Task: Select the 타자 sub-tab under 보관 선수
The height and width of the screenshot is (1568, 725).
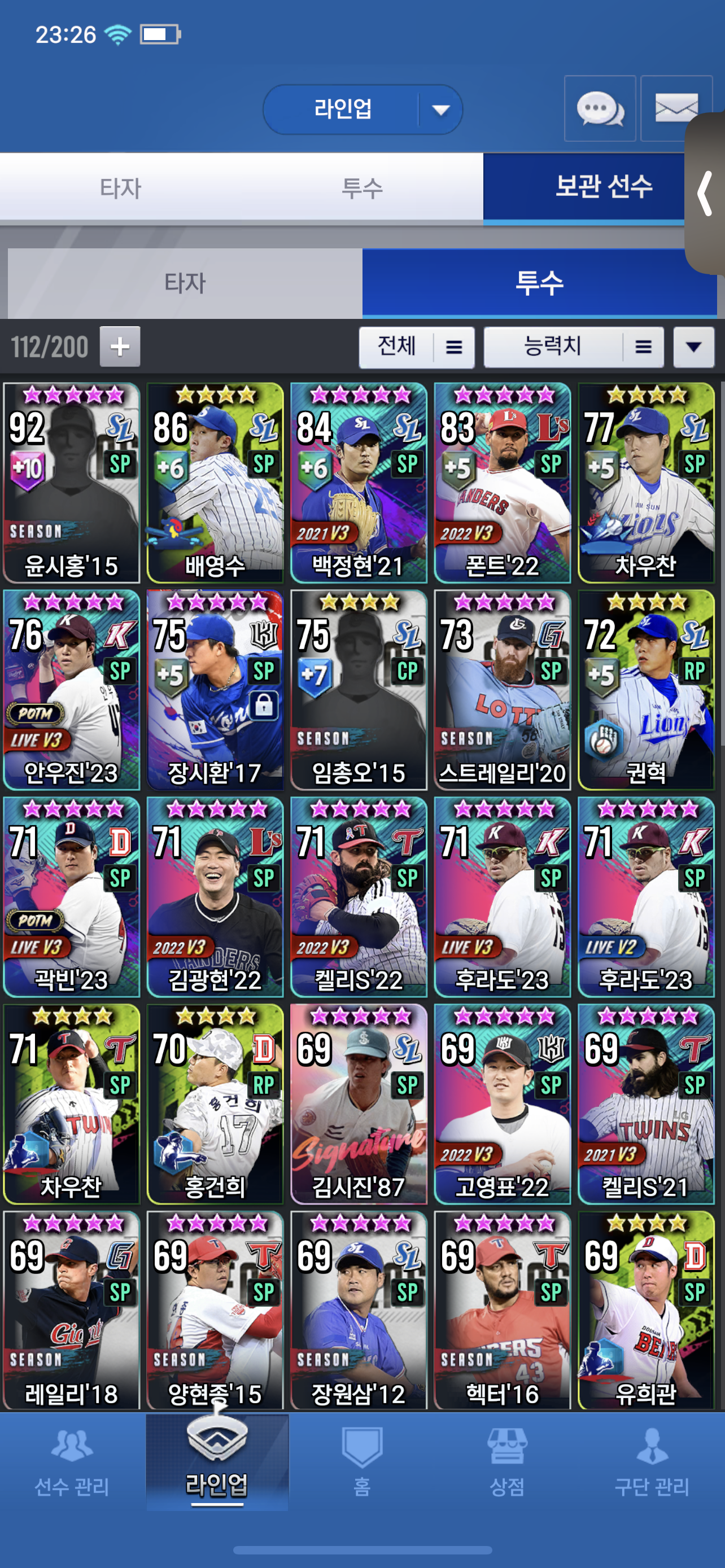Action: (185, 283)
